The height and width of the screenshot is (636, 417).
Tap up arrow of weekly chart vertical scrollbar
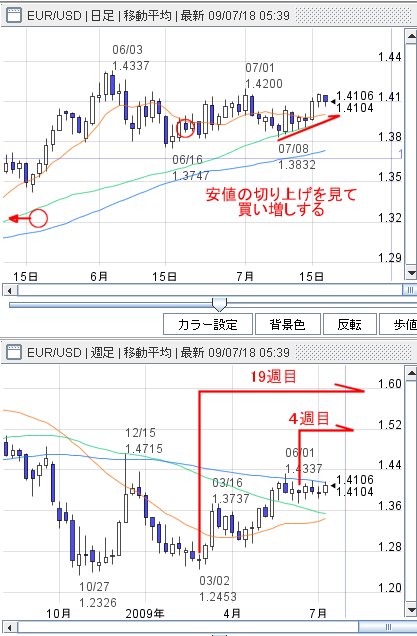[411, 373]
